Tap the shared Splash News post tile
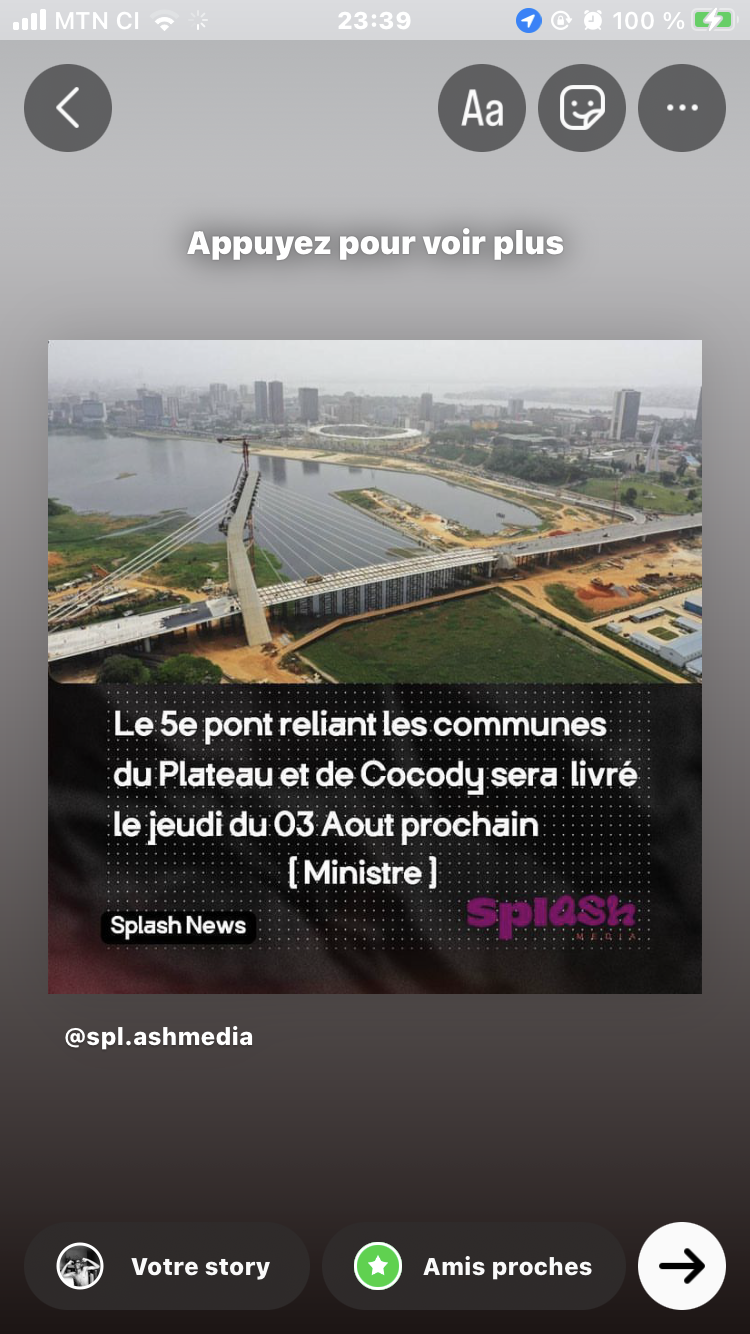 tap(375, 666)
